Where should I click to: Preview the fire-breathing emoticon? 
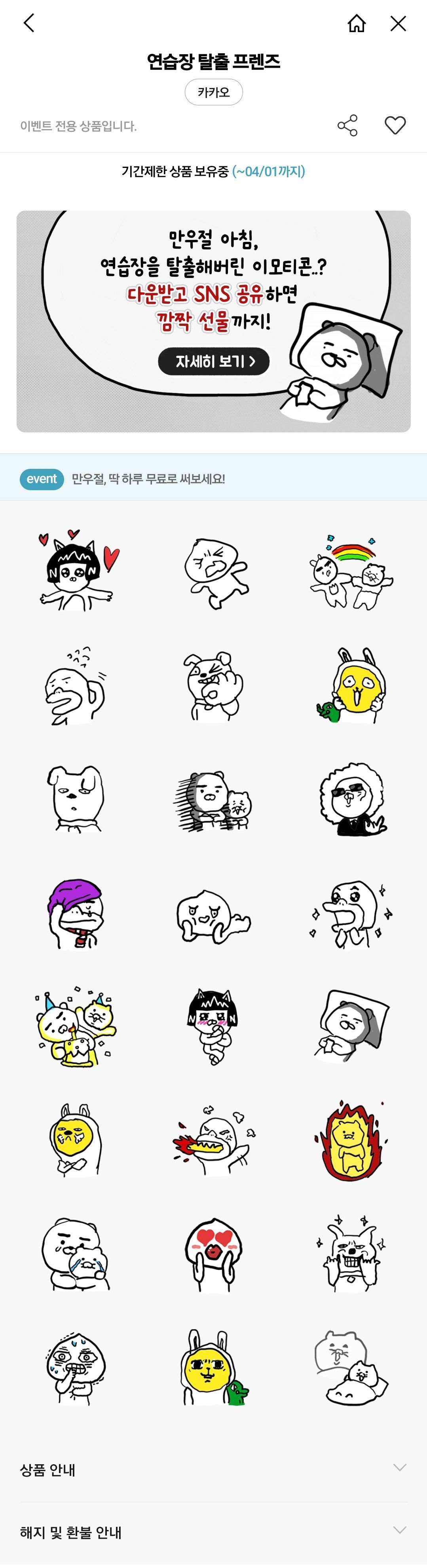[214, 1138]
